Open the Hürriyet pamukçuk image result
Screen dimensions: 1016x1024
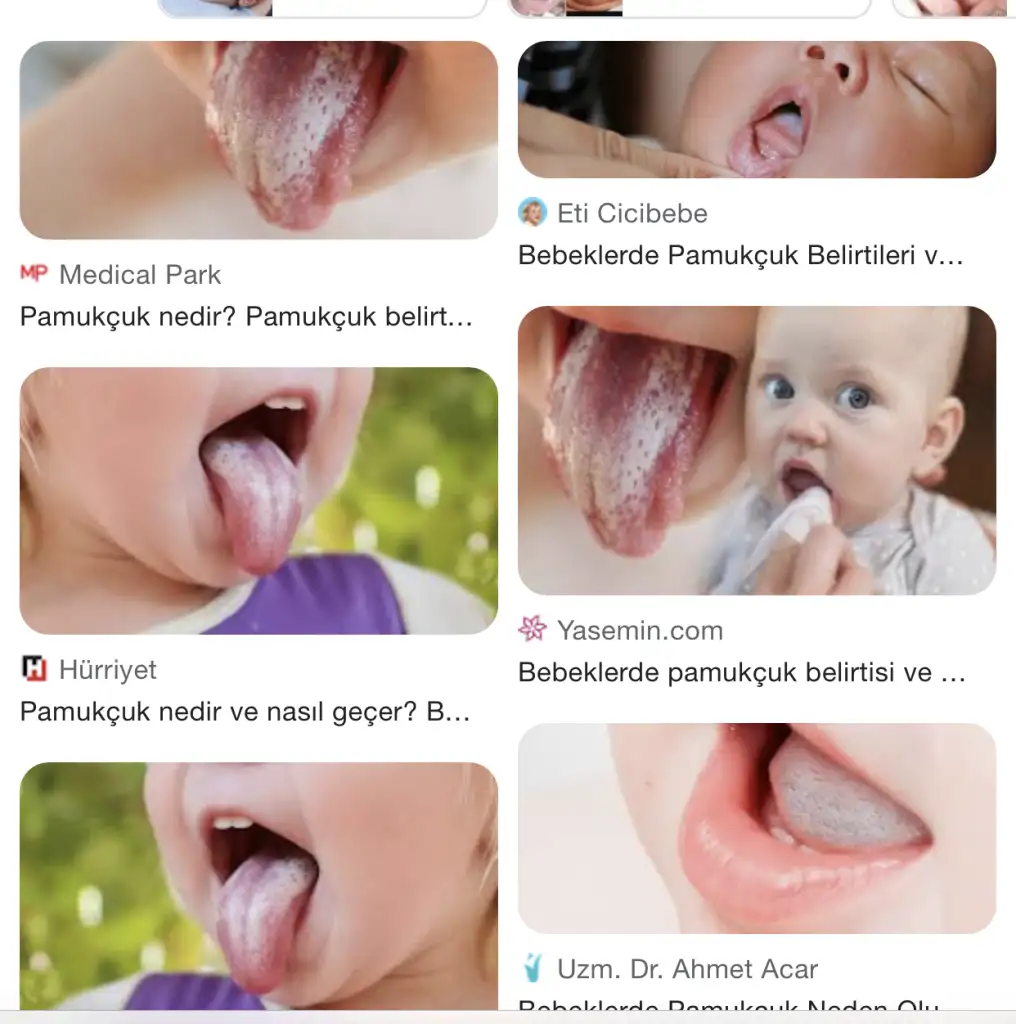[x=258, y=500]
